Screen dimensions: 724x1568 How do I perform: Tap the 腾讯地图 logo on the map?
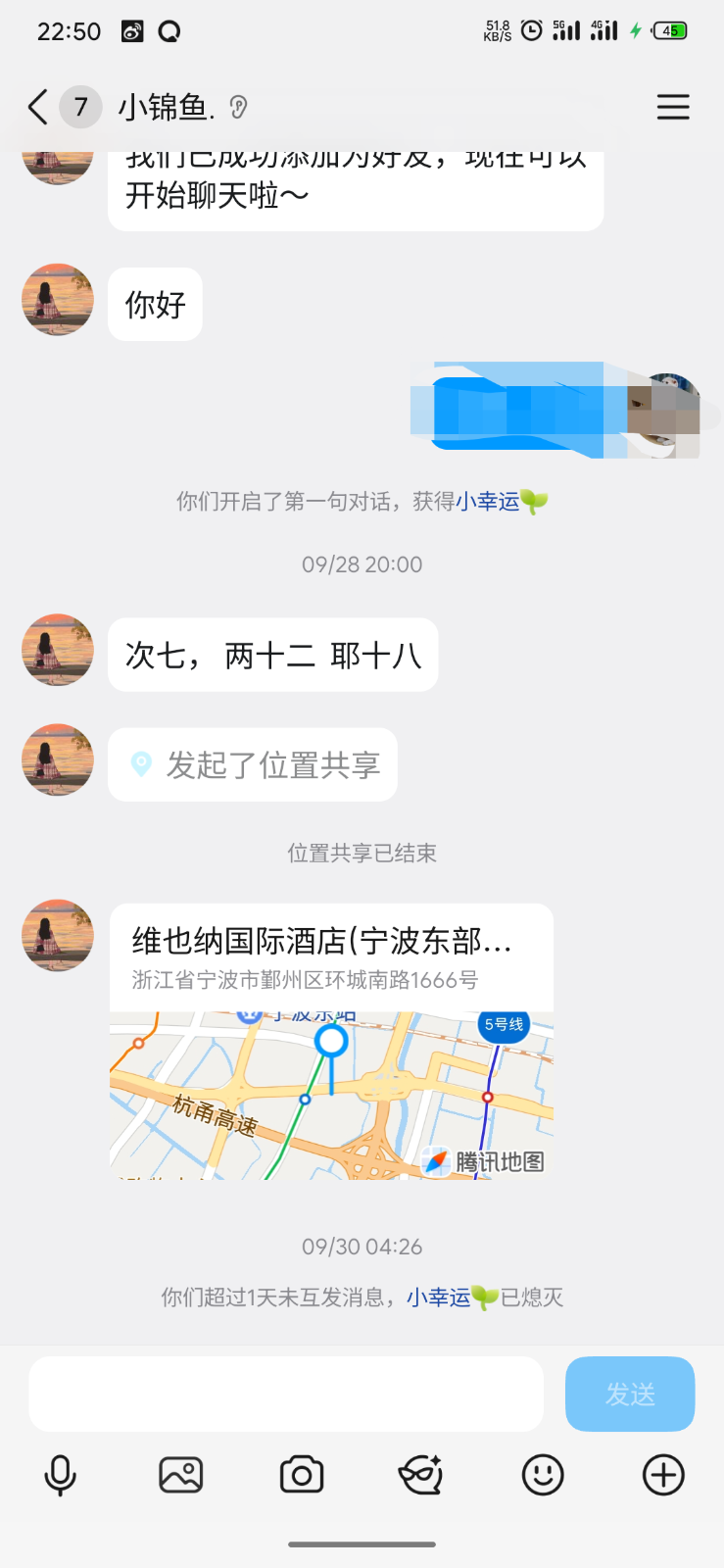click(x=485, y=1162)
